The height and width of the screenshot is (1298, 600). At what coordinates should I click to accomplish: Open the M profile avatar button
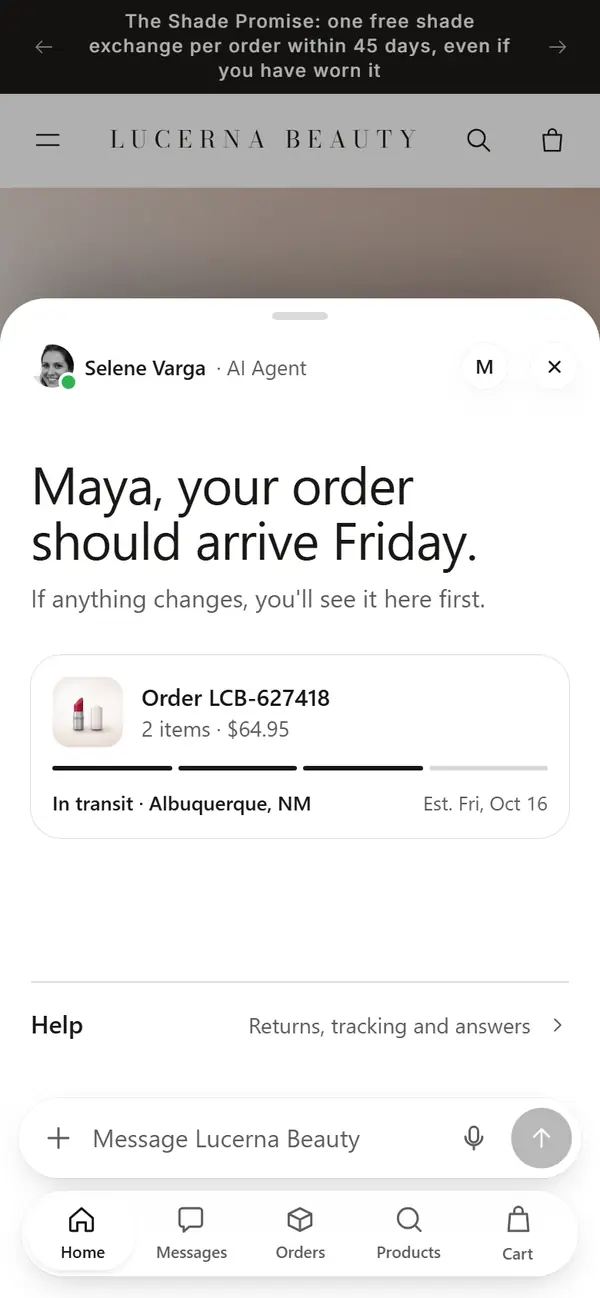pyautogui.click(x=484, y=367)
